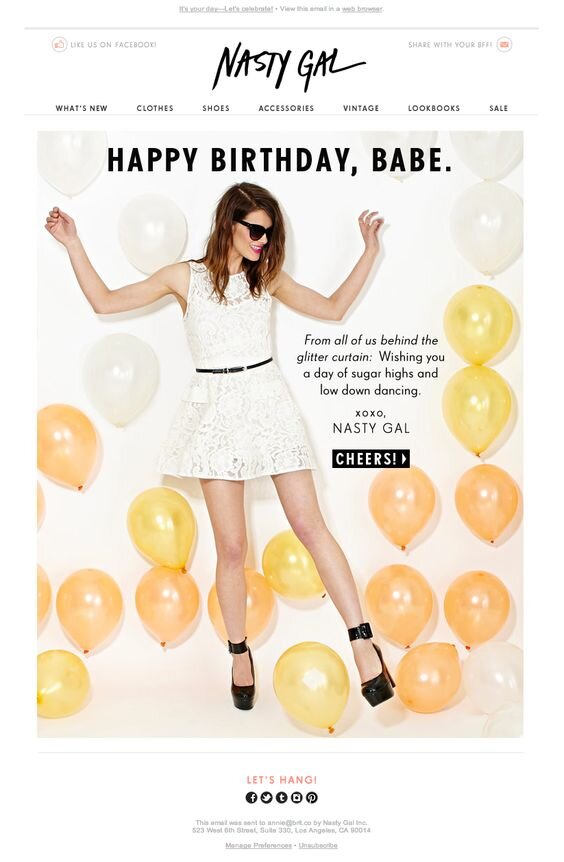Browse the Shoes category
The image size is (564, 862).
pos(216,108)
